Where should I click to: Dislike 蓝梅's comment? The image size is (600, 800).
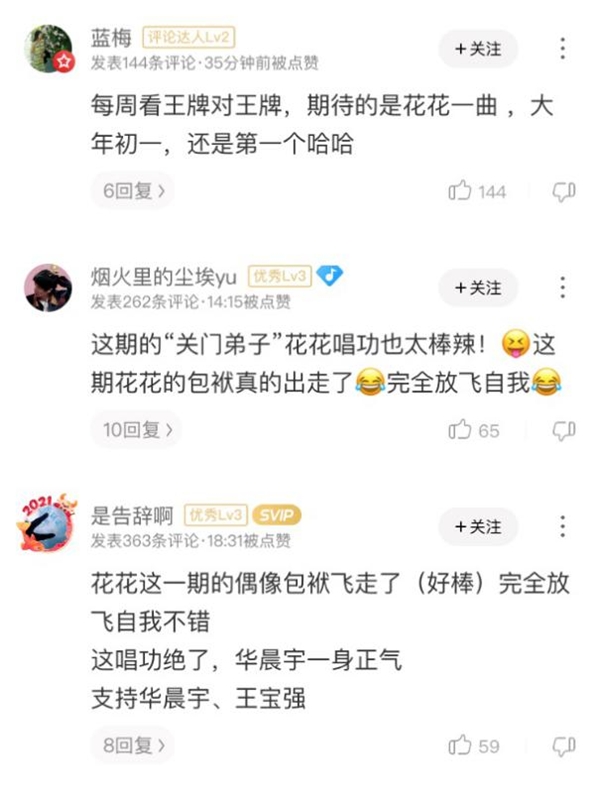click(x=564, y=191)
